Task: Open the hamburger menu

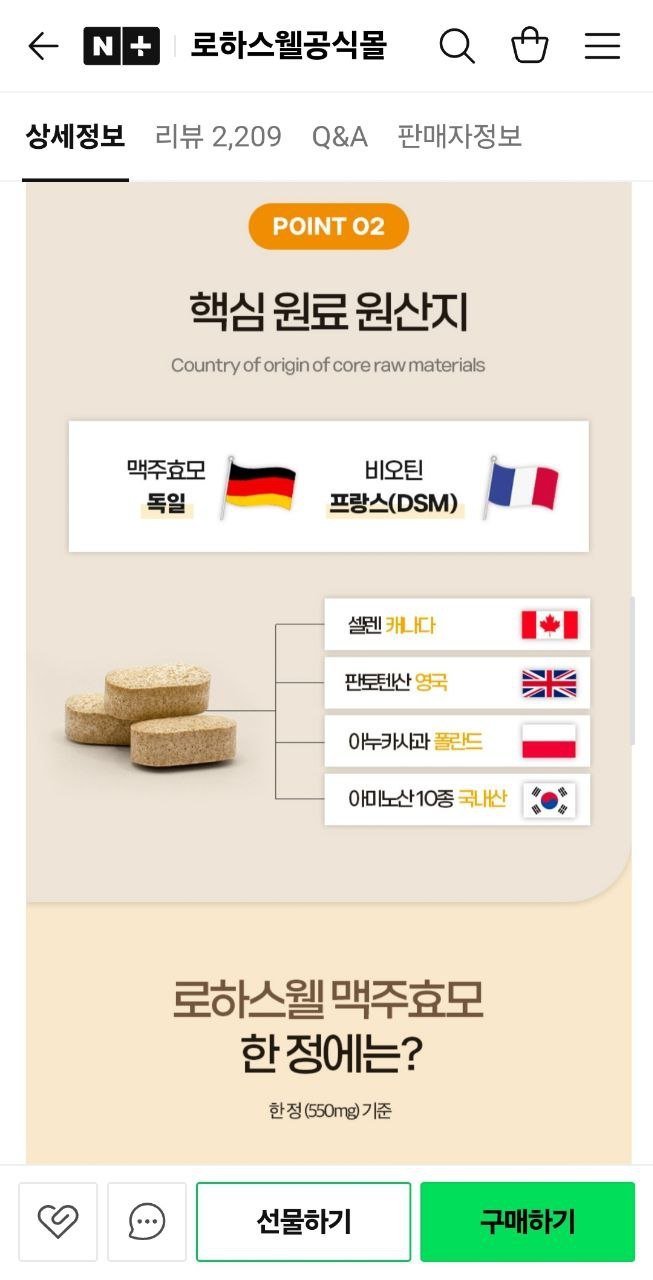Action: coord(602,46)
